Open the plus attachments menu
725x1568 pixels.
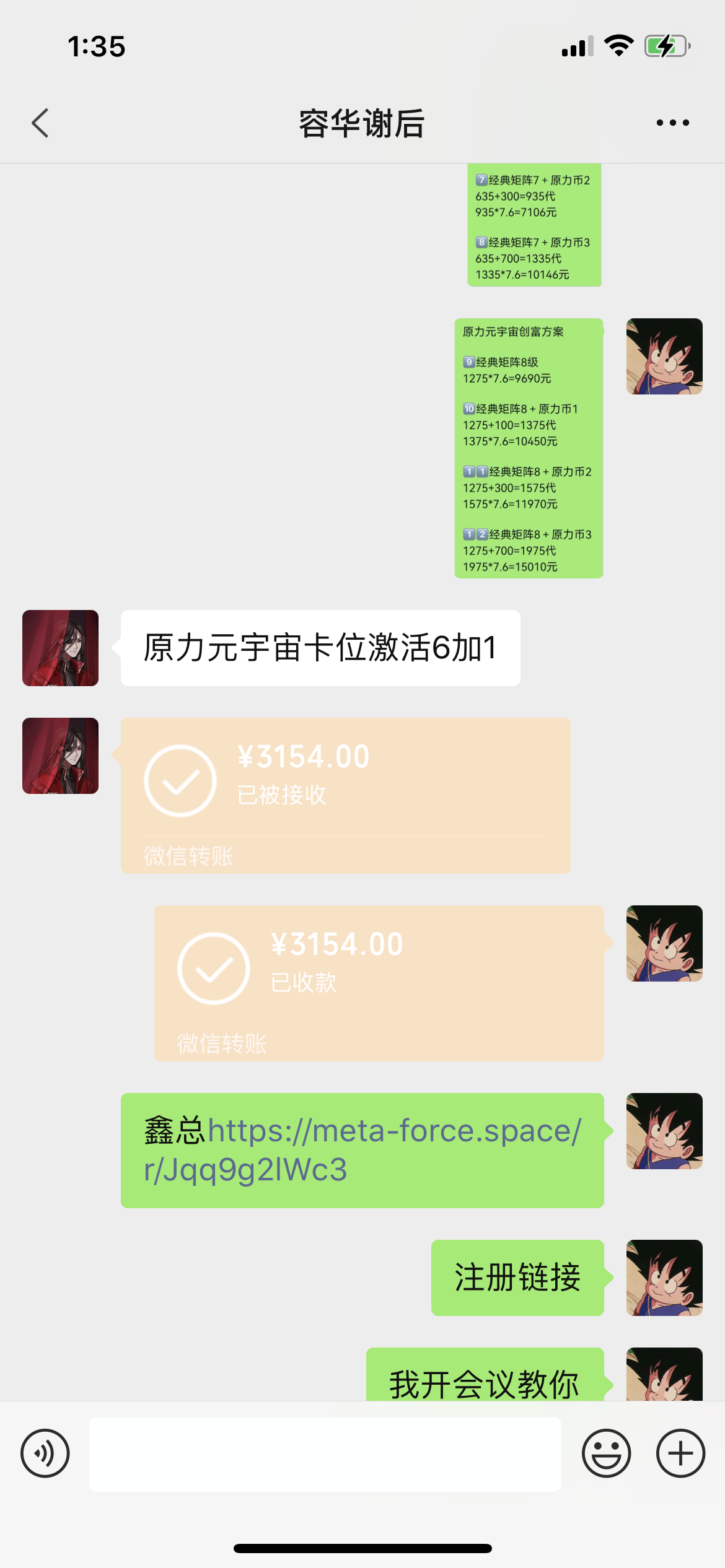pos(680,1453)
